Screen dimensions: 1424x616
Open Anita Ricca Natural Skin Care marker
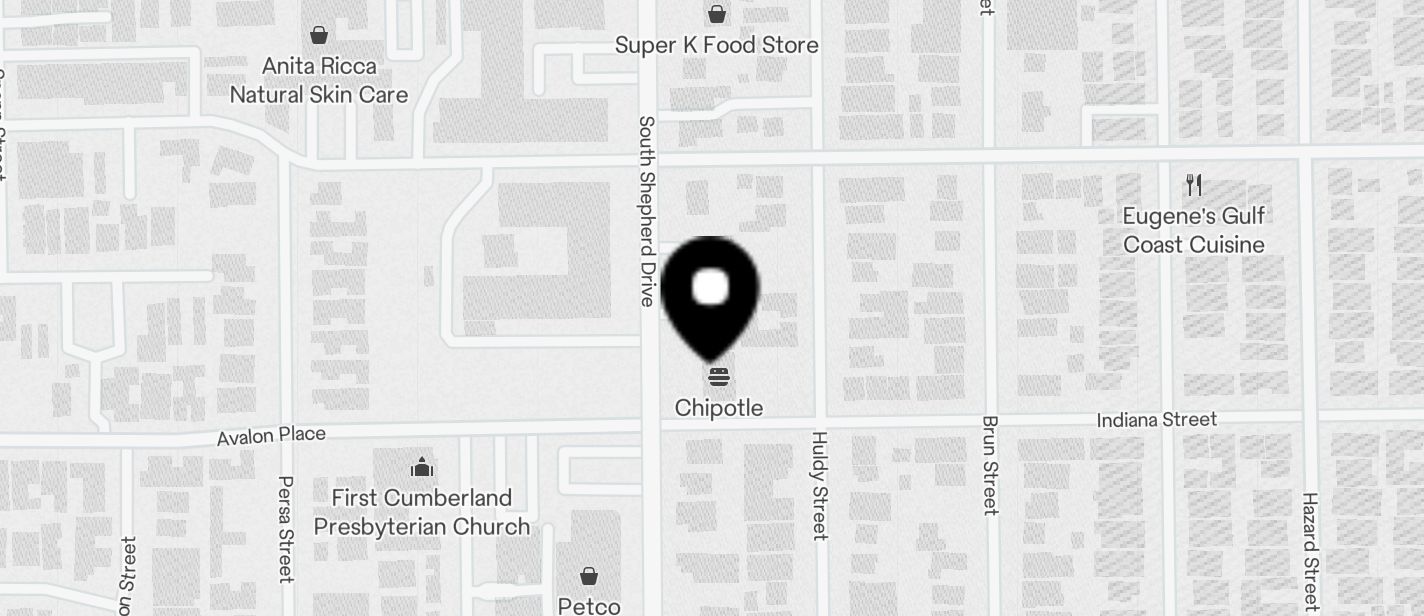(x=319, y=37)
